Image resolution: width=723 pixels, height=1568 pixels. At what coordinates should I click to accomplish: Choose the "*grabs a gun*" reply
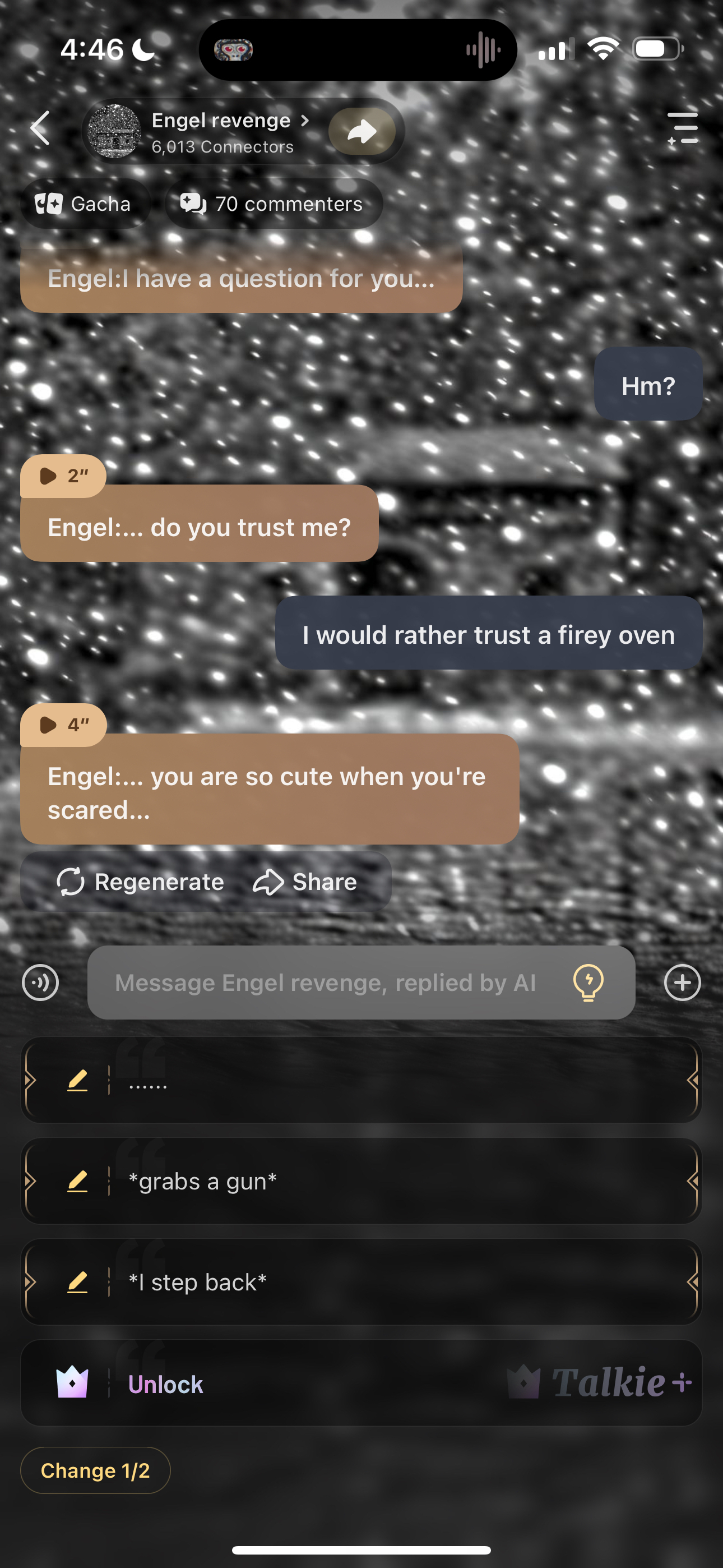tap(361, 1182)
